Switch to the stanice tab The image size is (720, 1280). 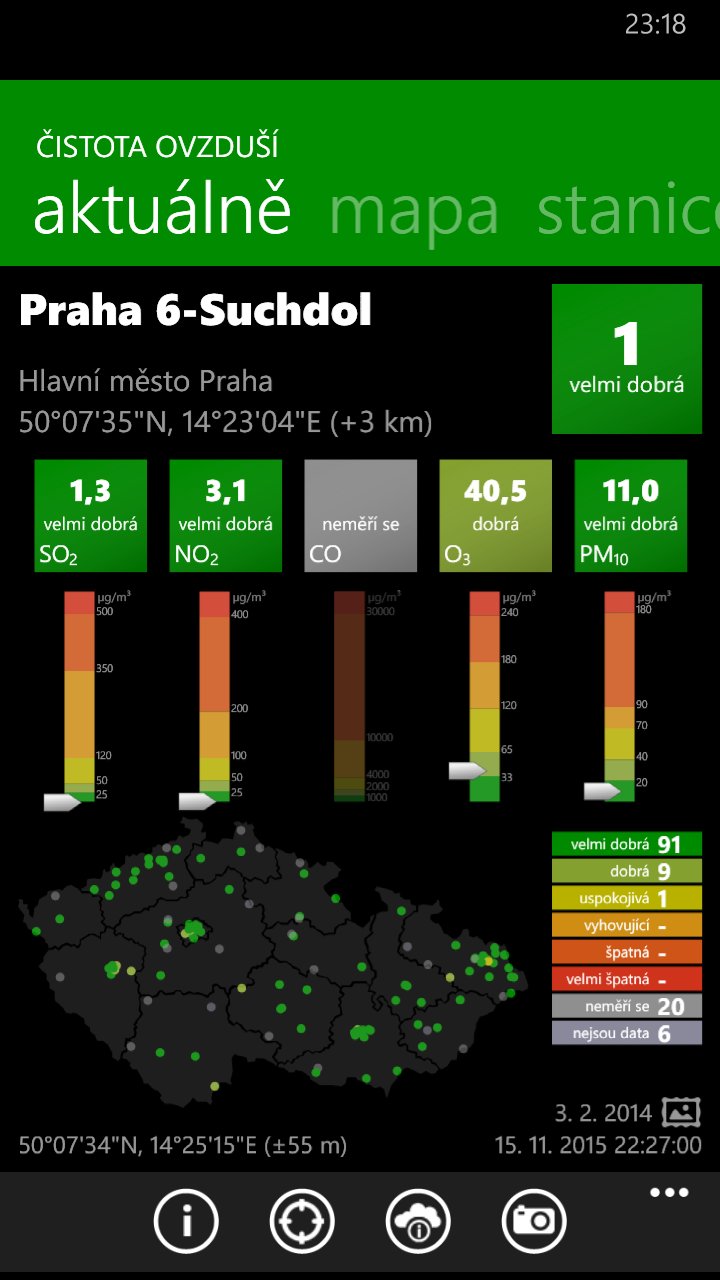click(628, 209)
